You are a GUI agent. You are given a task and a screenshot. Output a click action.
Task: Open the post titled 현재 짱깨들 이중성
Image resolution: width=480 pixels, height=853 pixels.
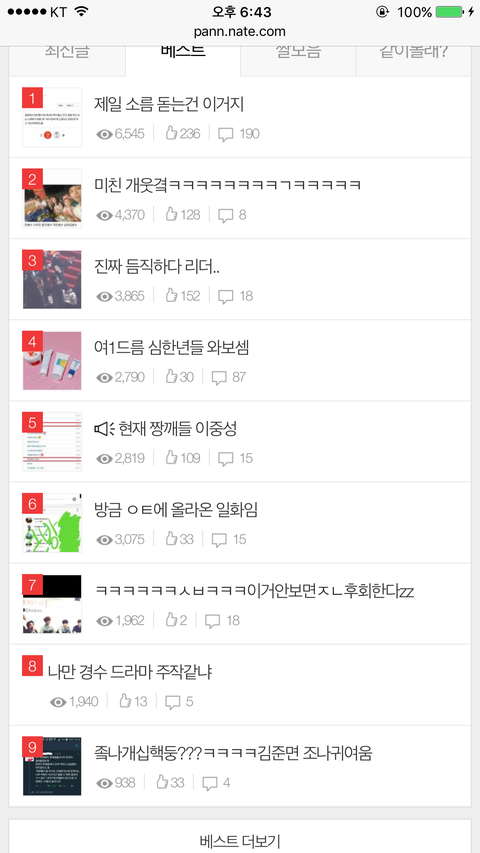[x=240, y=441]
